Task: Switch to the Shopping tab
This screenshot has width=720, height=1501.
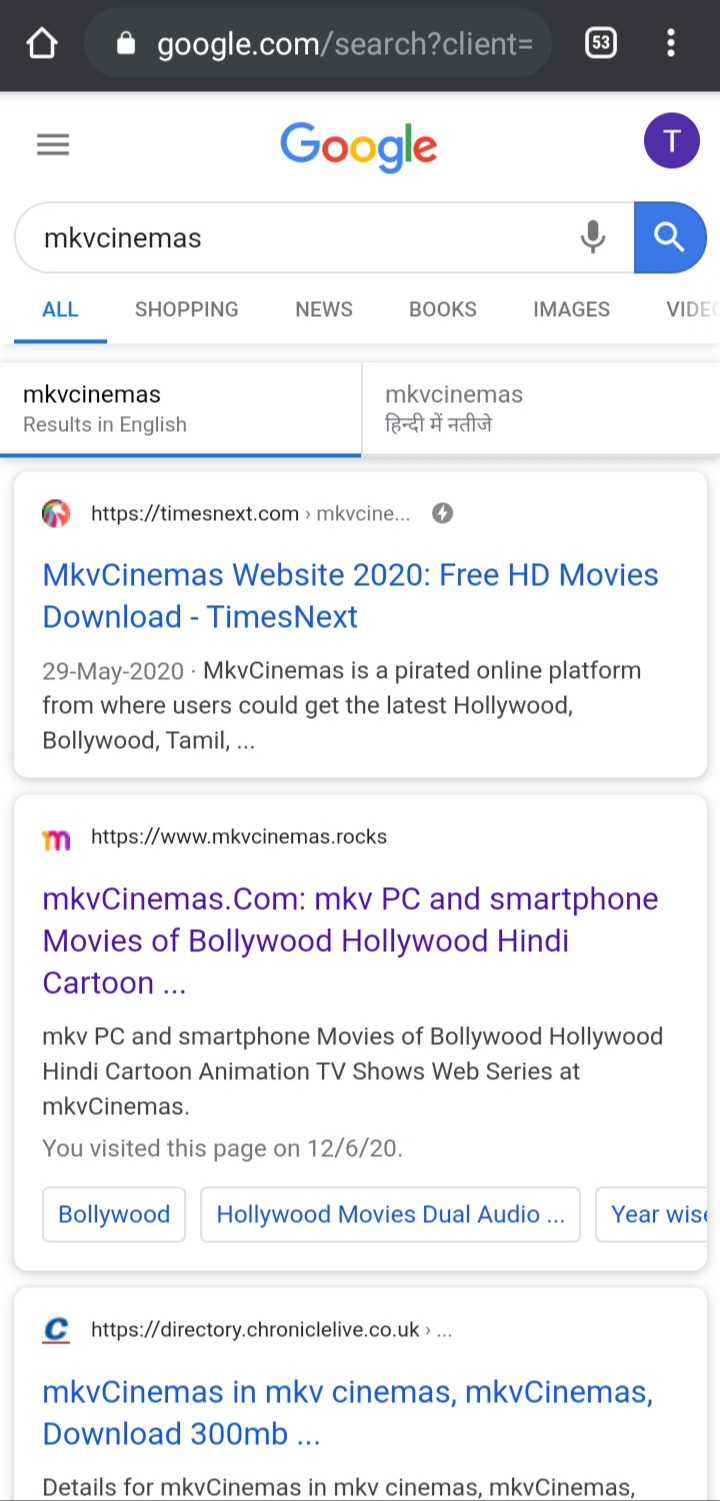Action: tap(187, 309)
